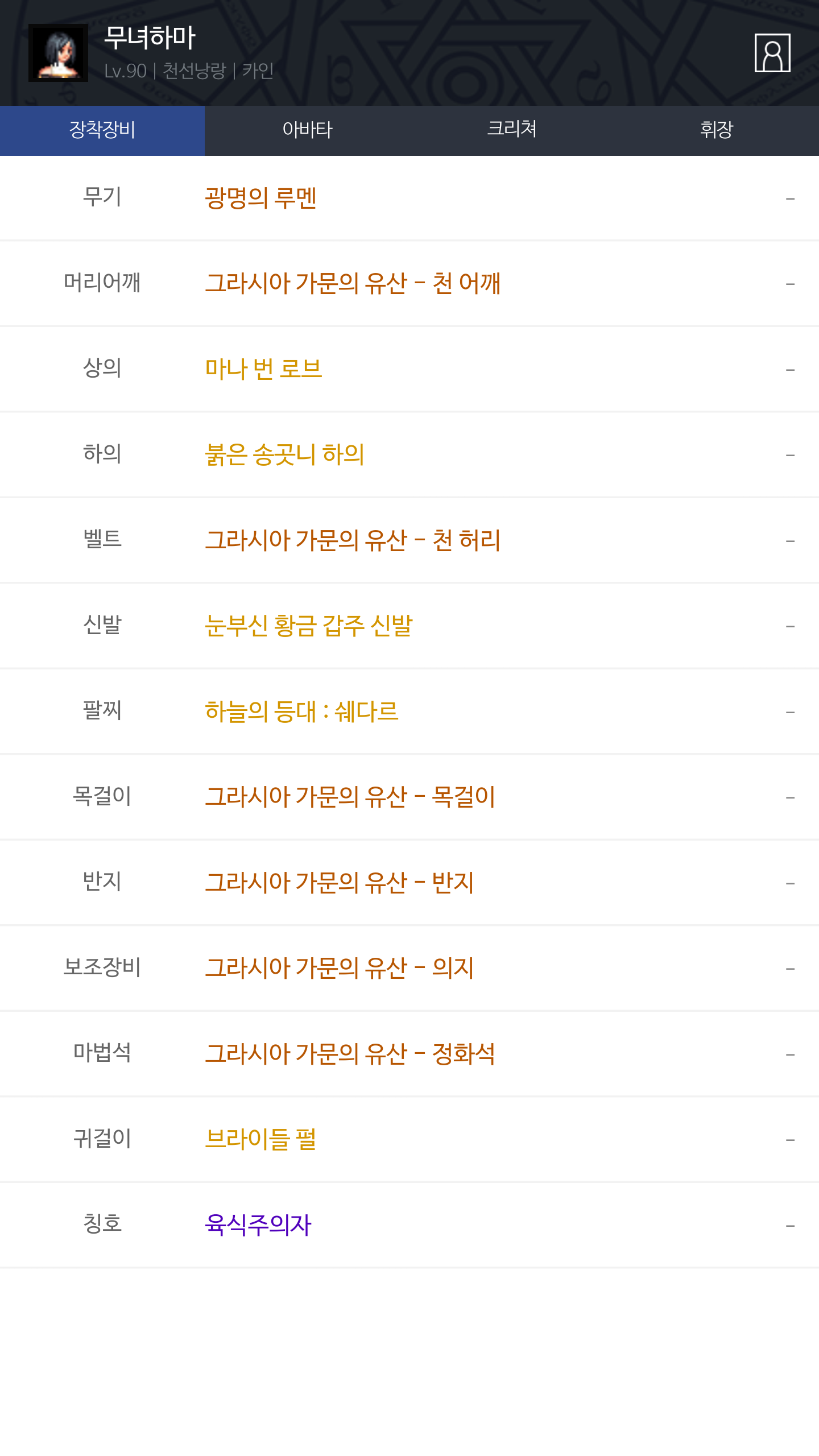The height and width of the screenshot is (1456, 819).
Task: Open the character profile icon
Action: tap(772, 53)
